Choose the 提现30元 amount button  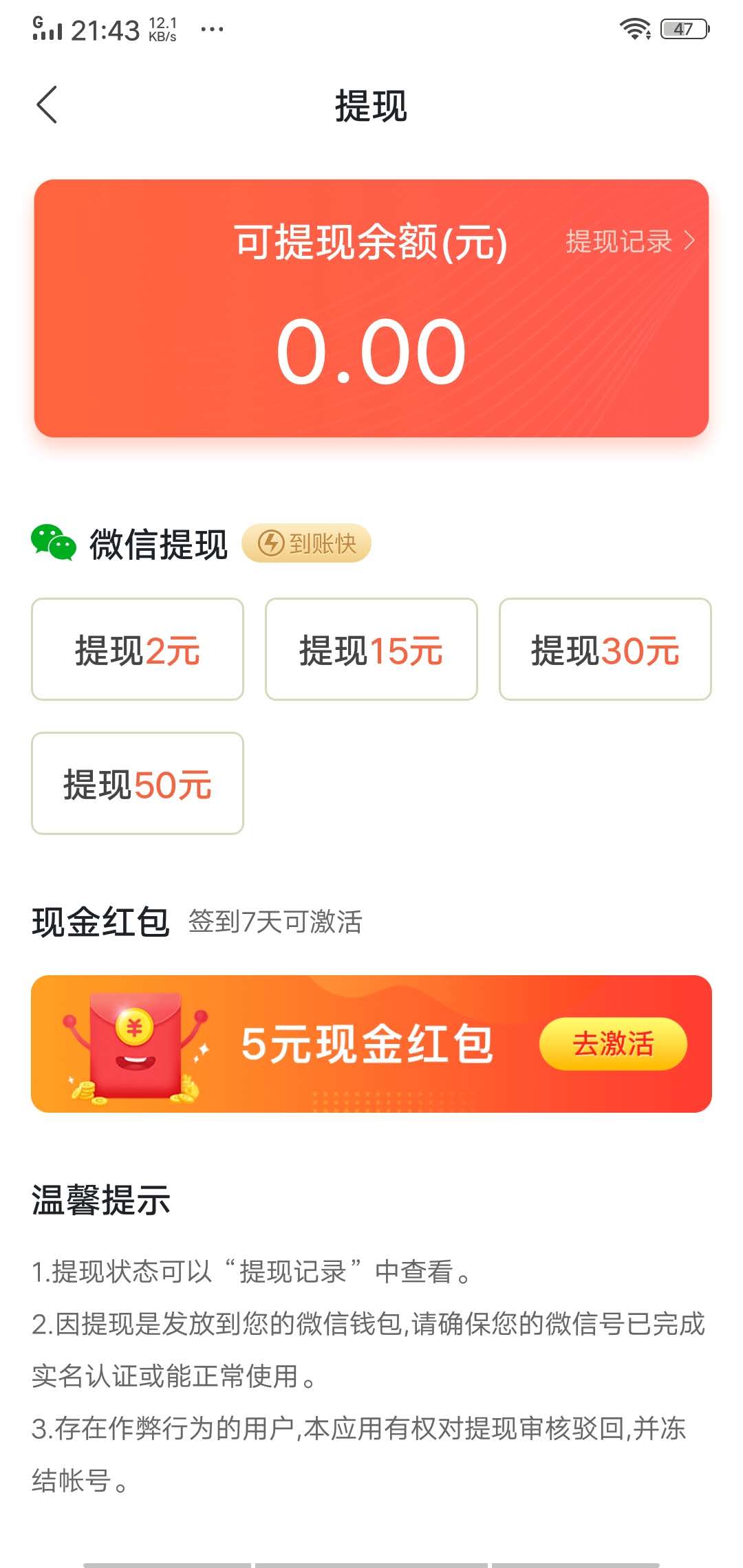[x=604, y=649]
